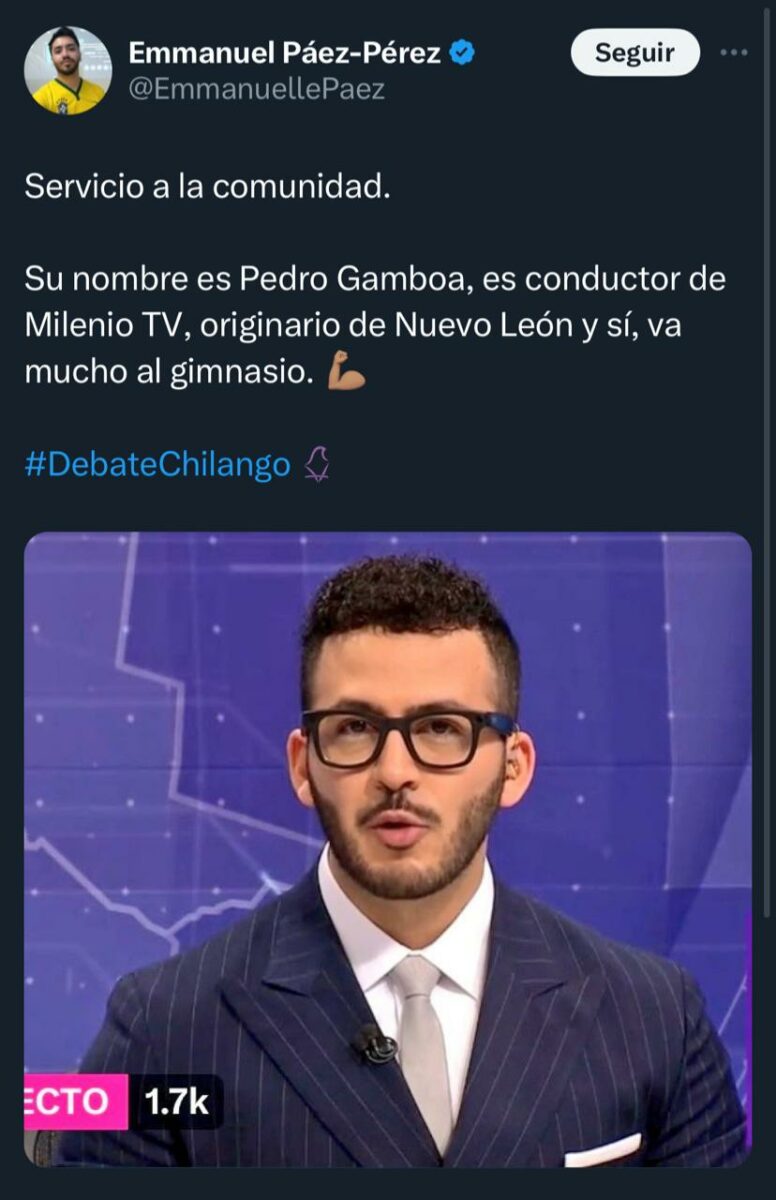Click the pushpin emoji after the hashtag

pos(316,461)
